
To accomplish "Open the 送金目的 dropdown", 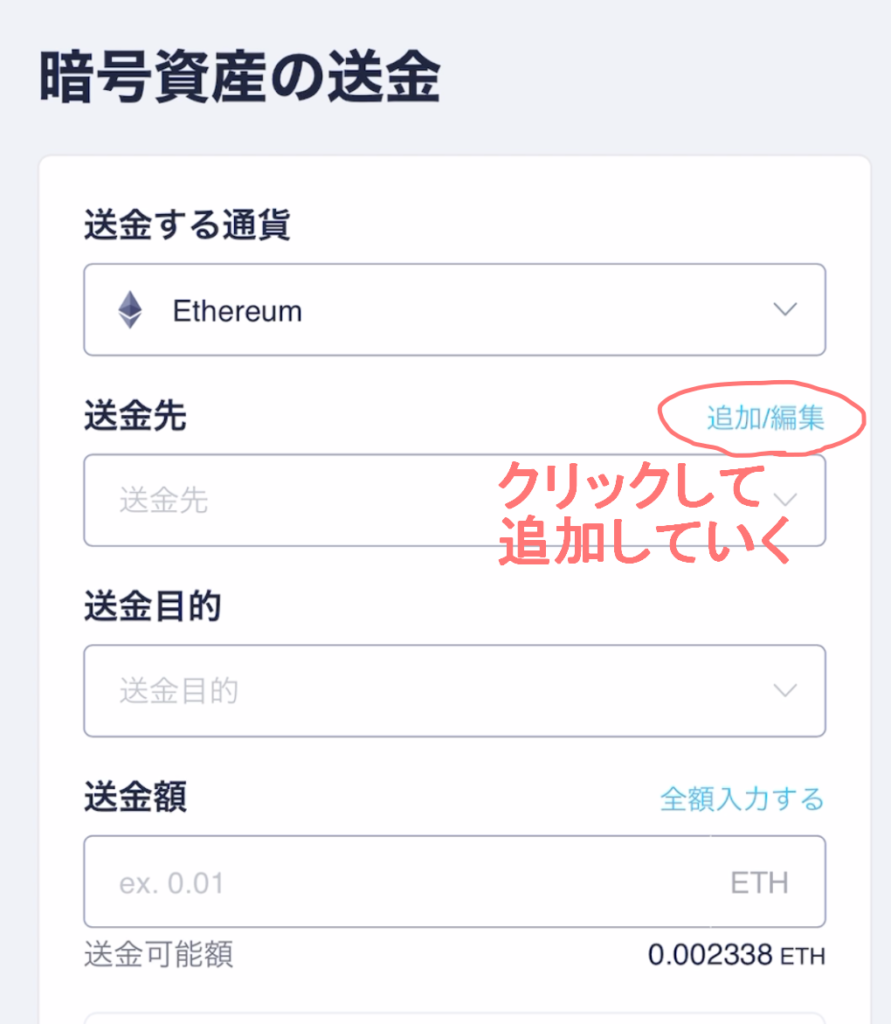I will pyautogui.click(x=454, y=691).
